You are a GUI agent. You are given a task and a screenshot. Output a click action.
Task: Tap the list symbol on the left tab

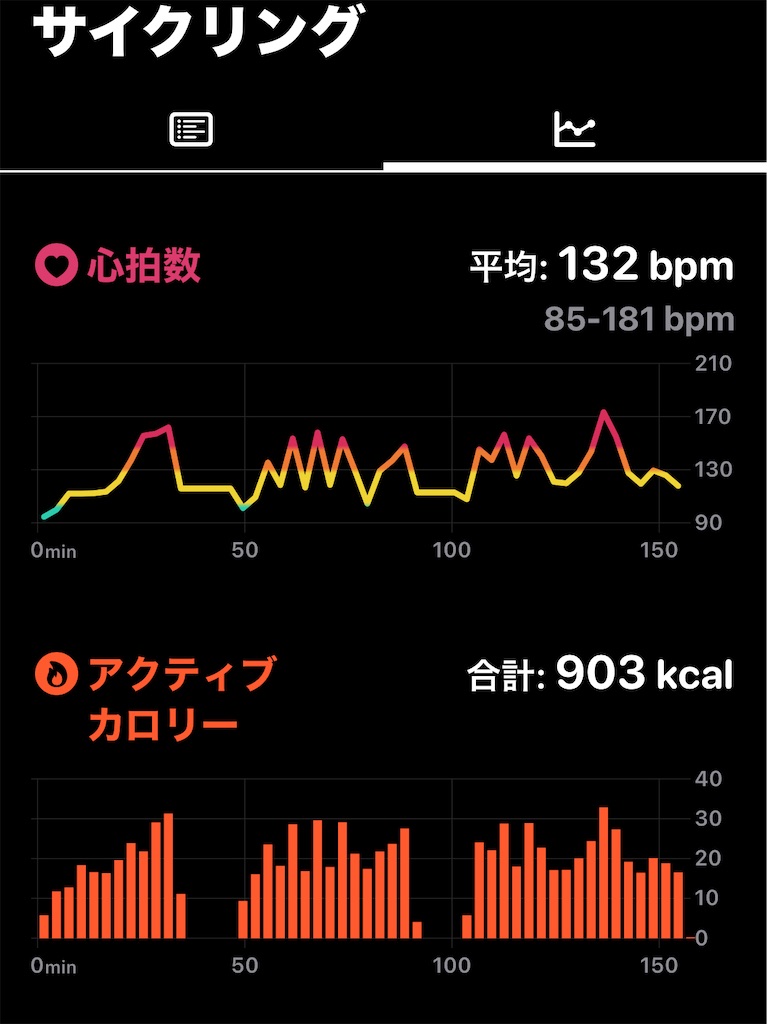pos(191,128)
